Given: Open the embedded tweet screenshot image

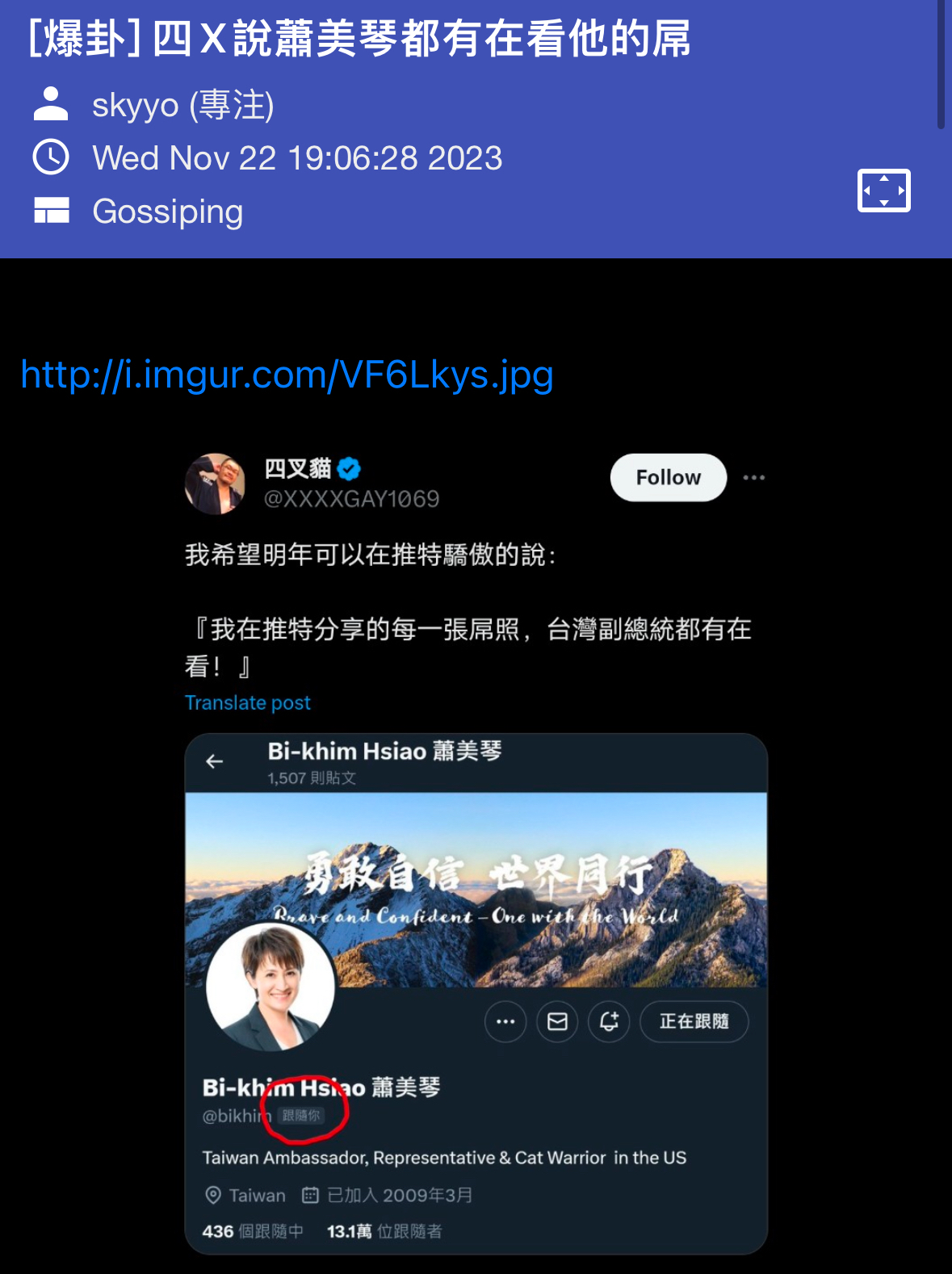Looking at the screenshot, I should [x=476, y=848].
